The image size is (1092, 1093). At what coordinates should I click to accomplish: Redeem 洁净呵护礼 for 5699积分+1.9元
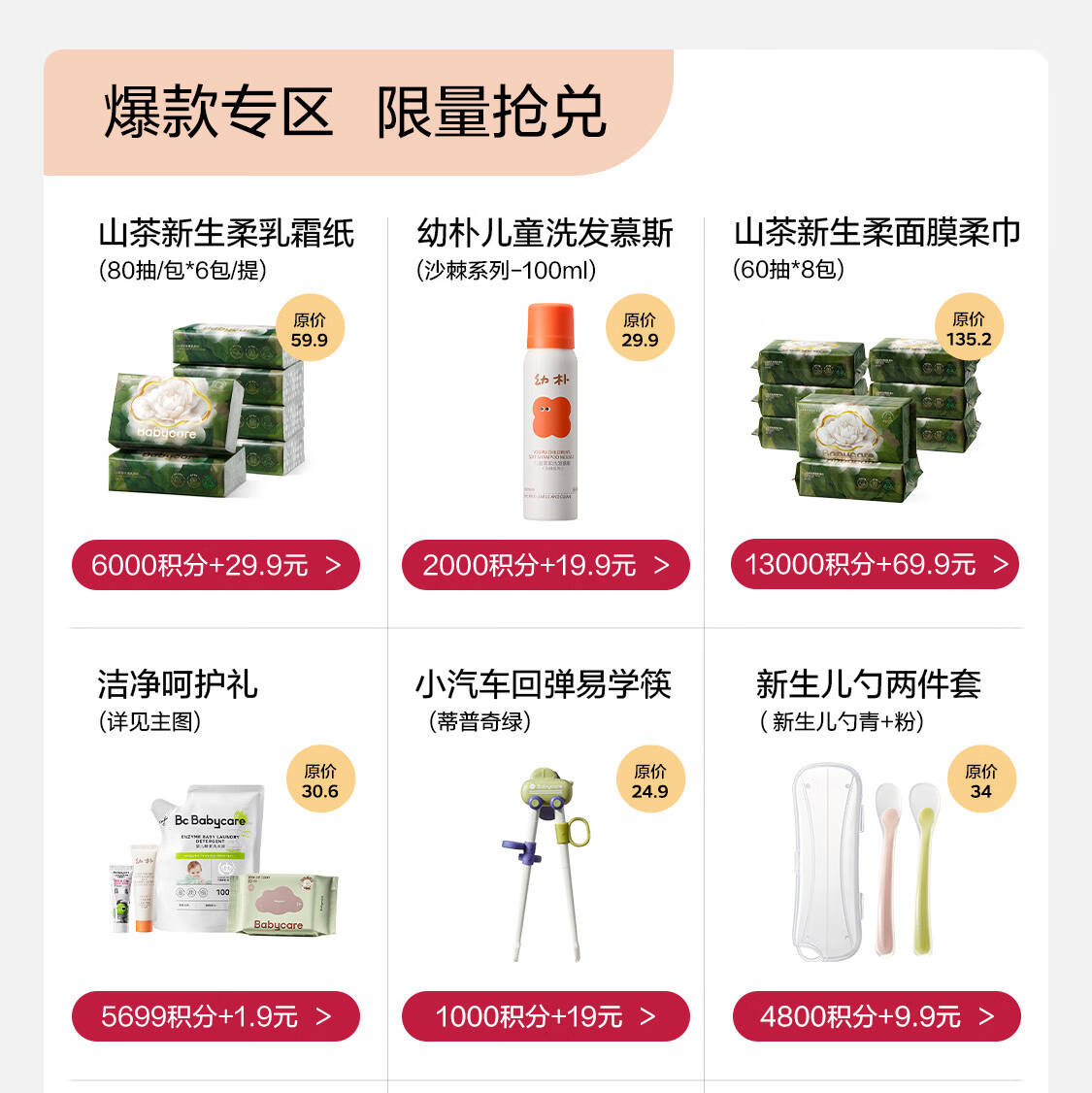(x=215, y=1016)
